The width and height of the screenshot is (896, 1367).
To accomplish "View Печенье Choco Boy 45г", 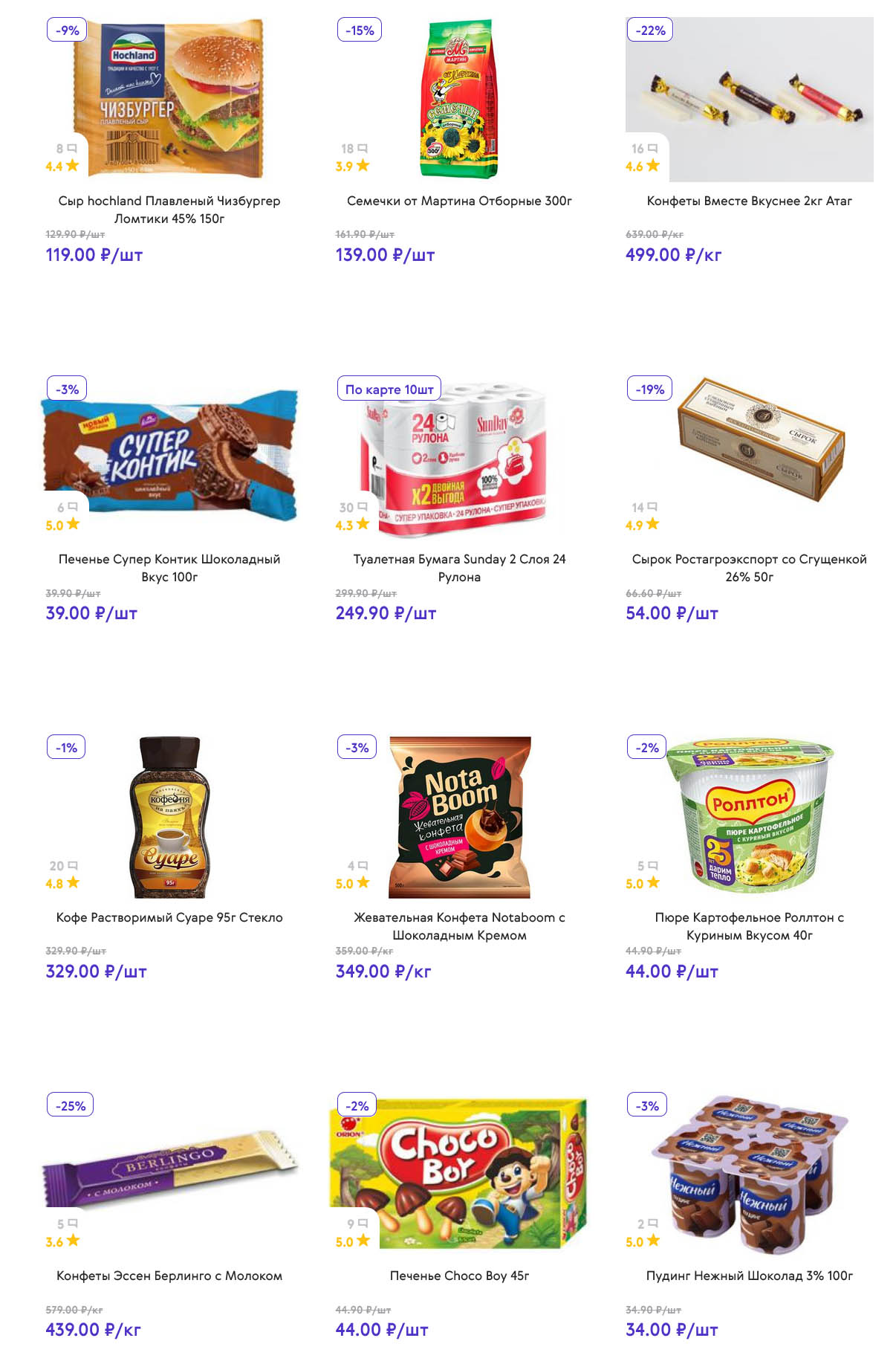I will (459, 1276).
